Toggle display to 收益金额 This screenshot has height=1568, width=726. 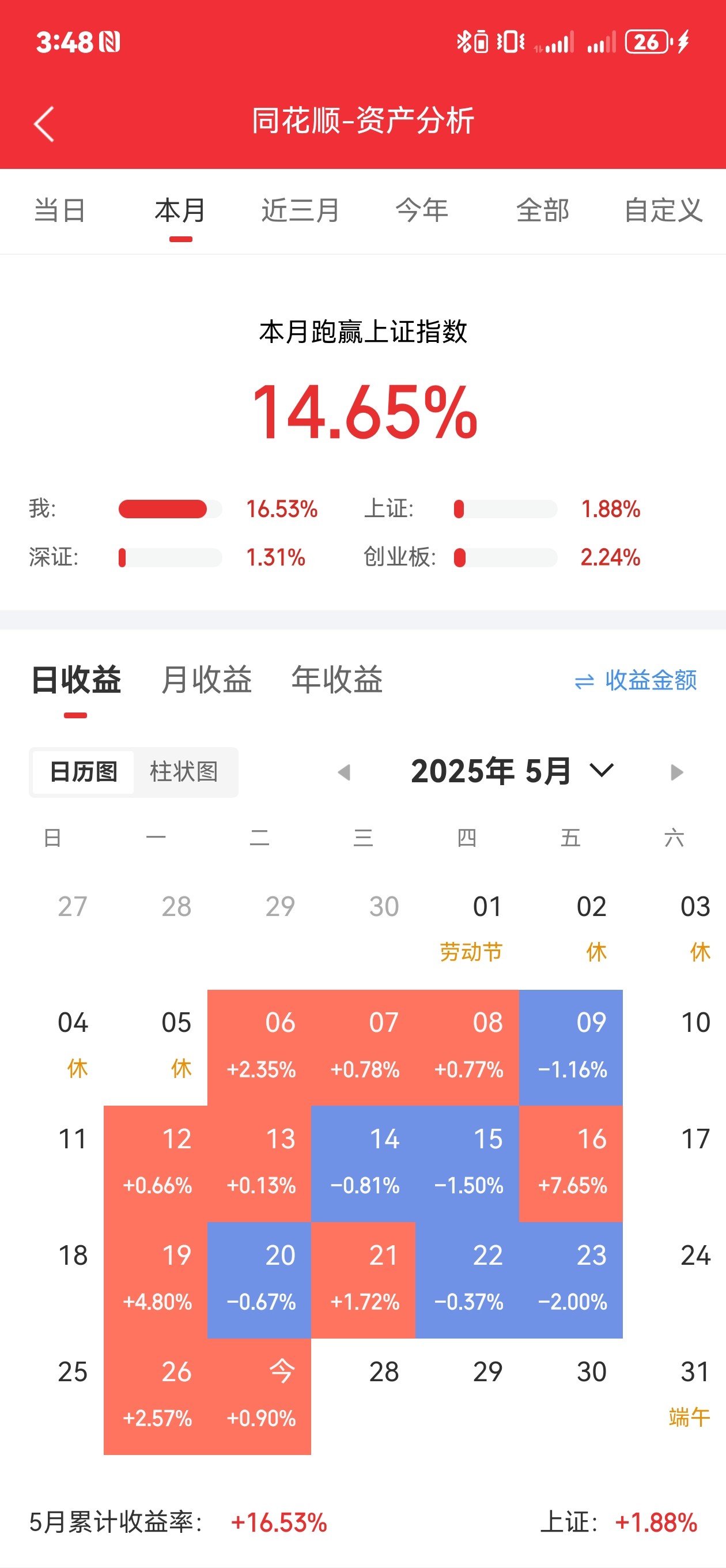pos(636,680)
